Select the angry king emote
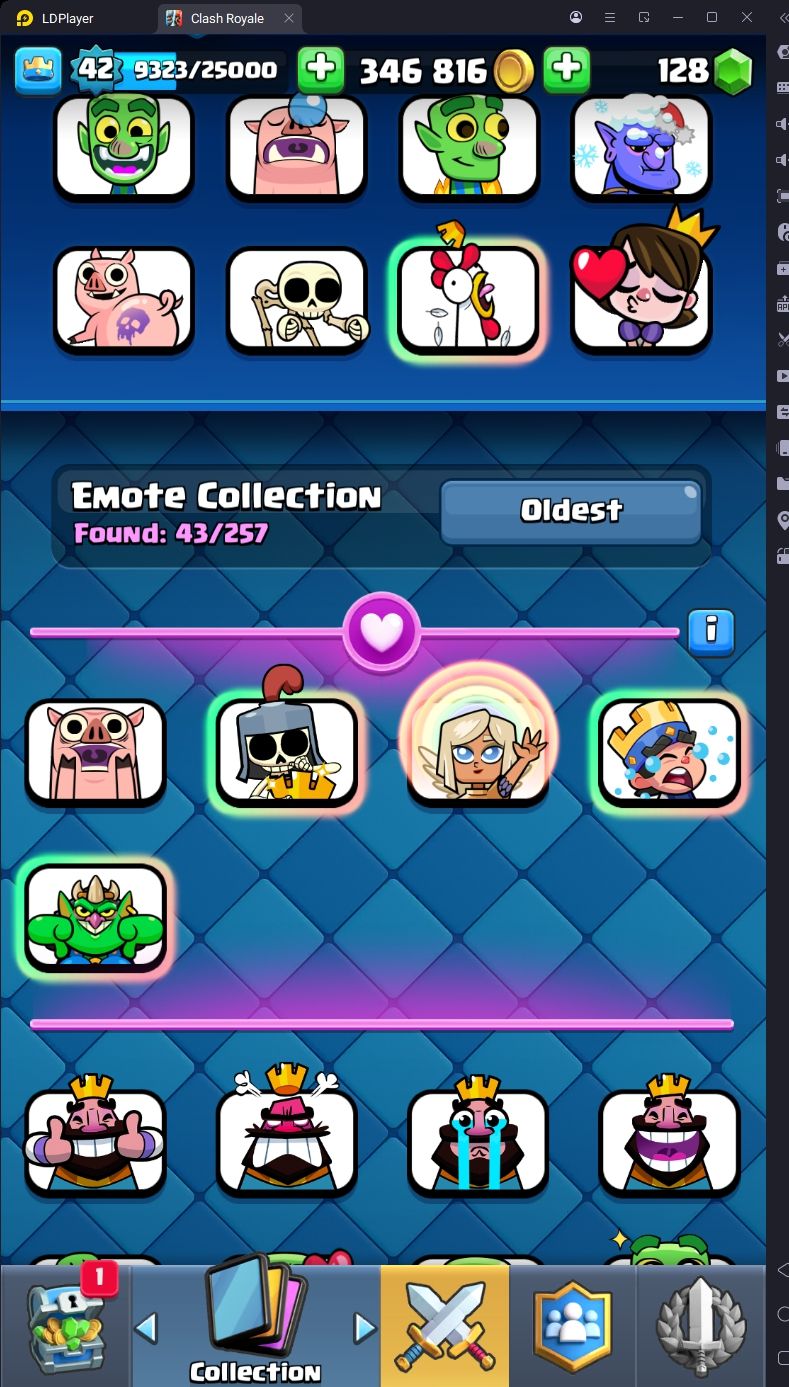The width and height of the screenshot is (789, 1387). coord(287,1141)
